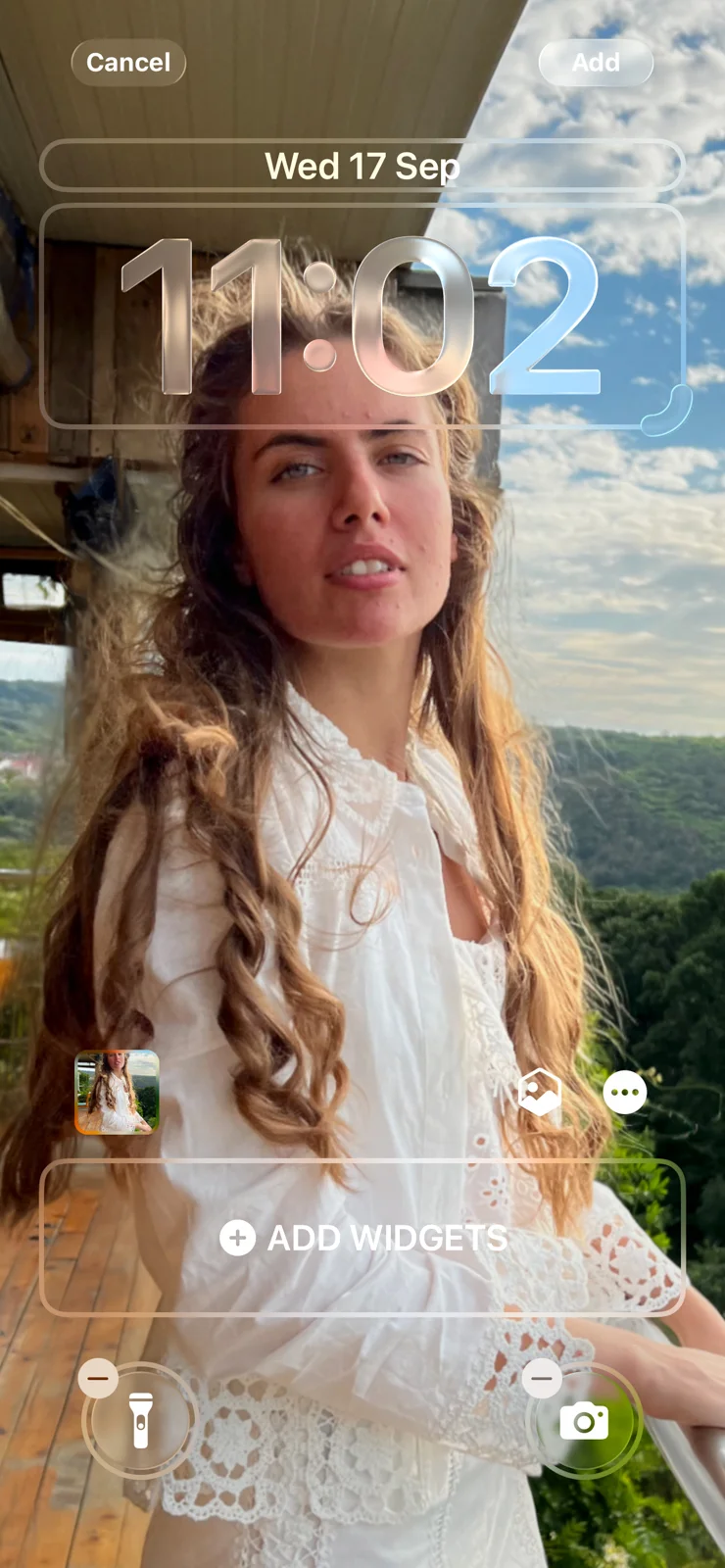The height and width of the screenshot is (1568, 725).
Task: Edit the date widget showing Wed 17 Sep
Action: 362,166
